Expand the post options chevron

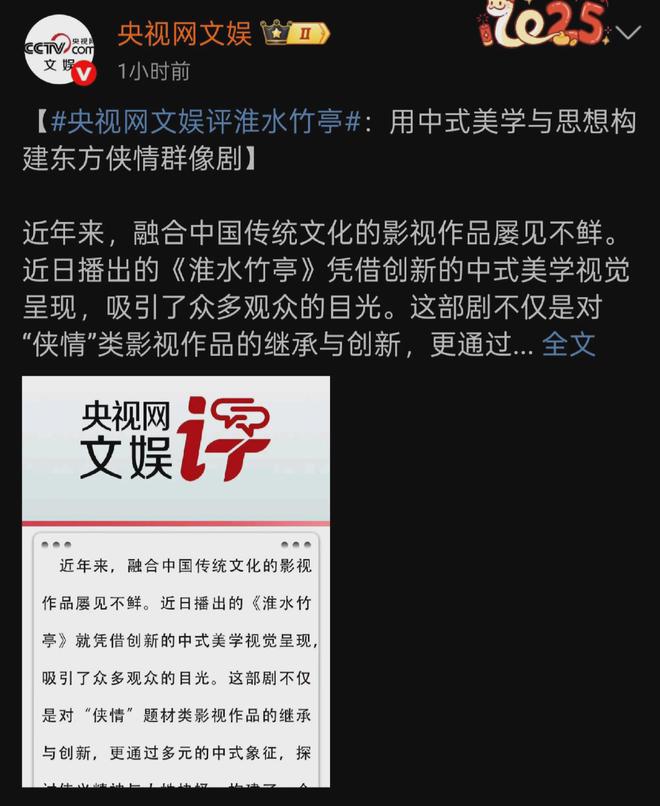click(628, 32)
